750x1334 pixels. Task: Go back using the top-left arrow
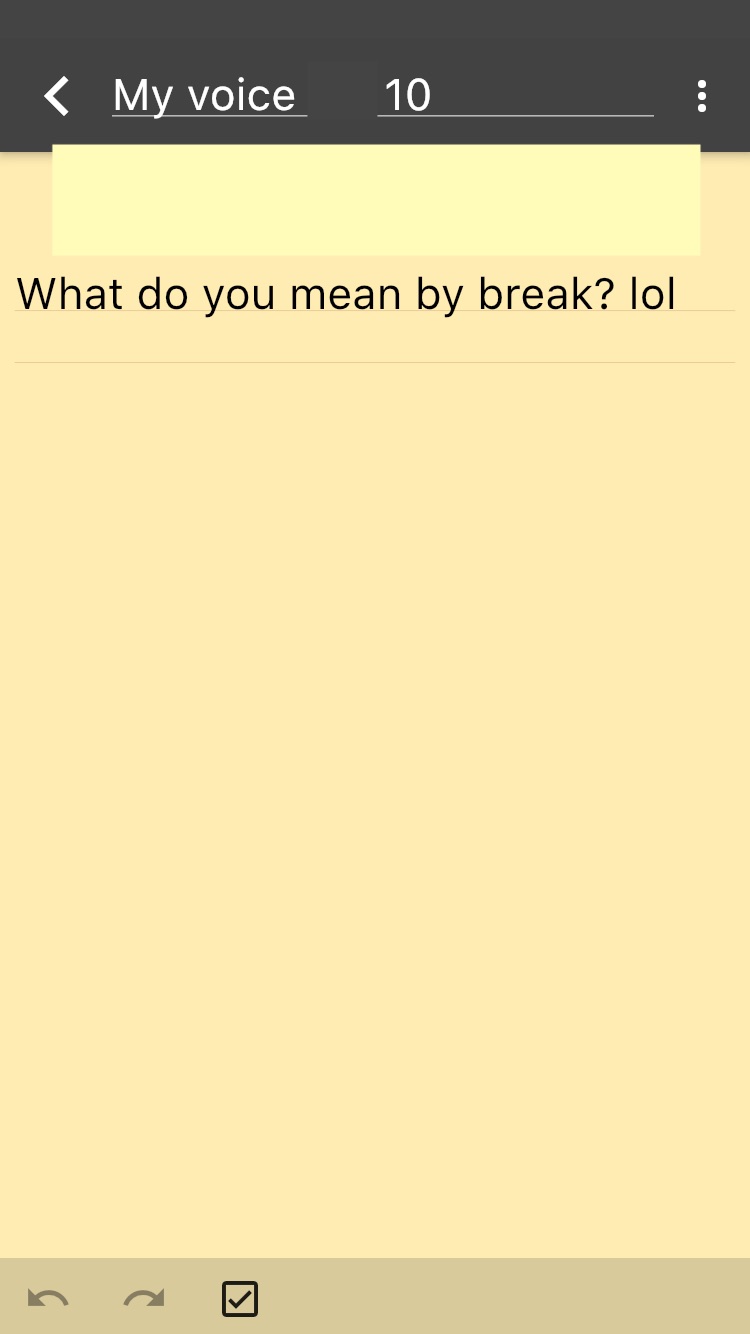click(57, 96)
